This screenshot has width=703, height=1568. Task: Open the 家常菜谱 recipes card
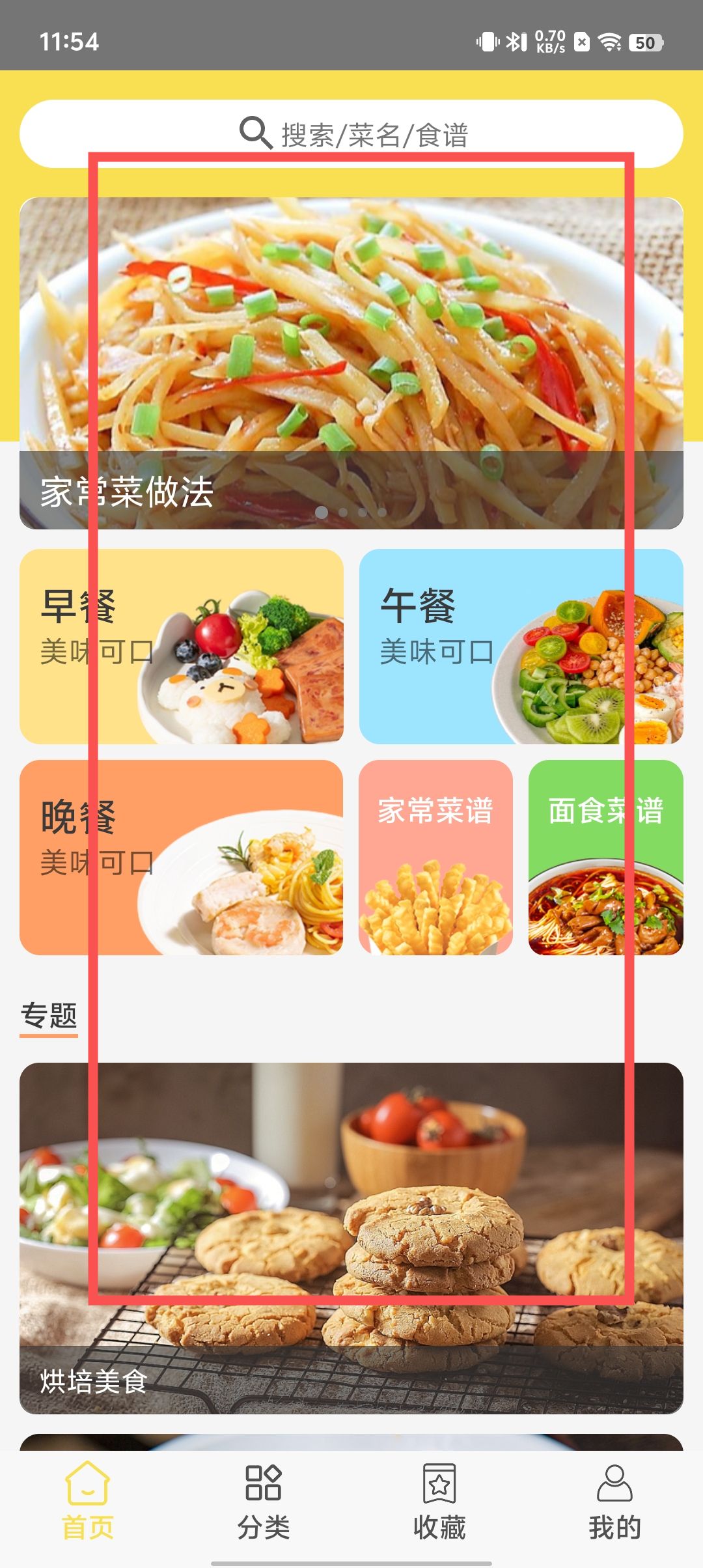435,858
